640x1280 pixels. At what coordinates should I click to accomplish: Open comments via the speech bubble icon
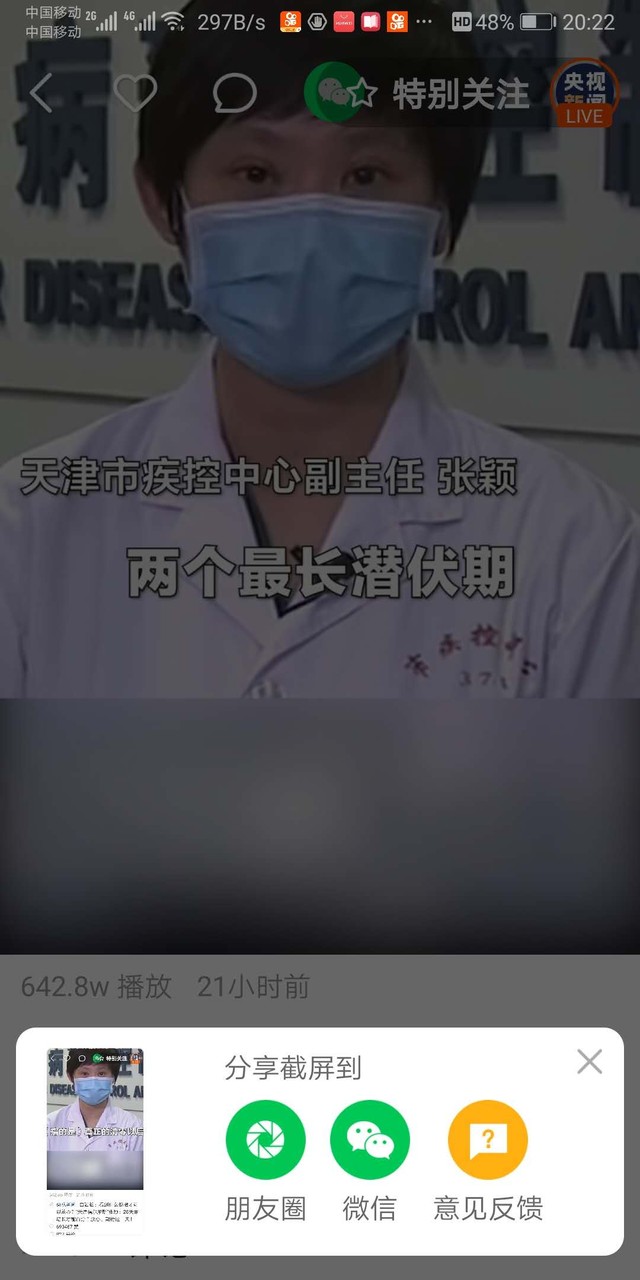(x=235, y=93)
